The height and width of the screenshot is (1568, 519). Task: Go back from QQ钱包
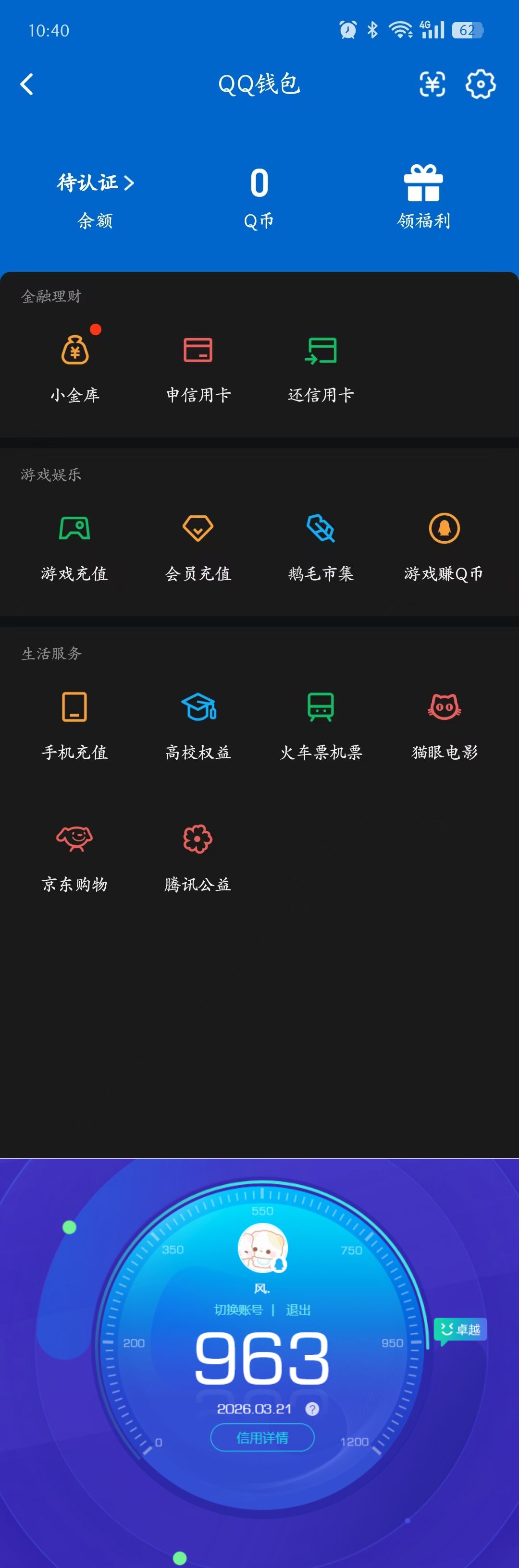[x=27, y=84]
